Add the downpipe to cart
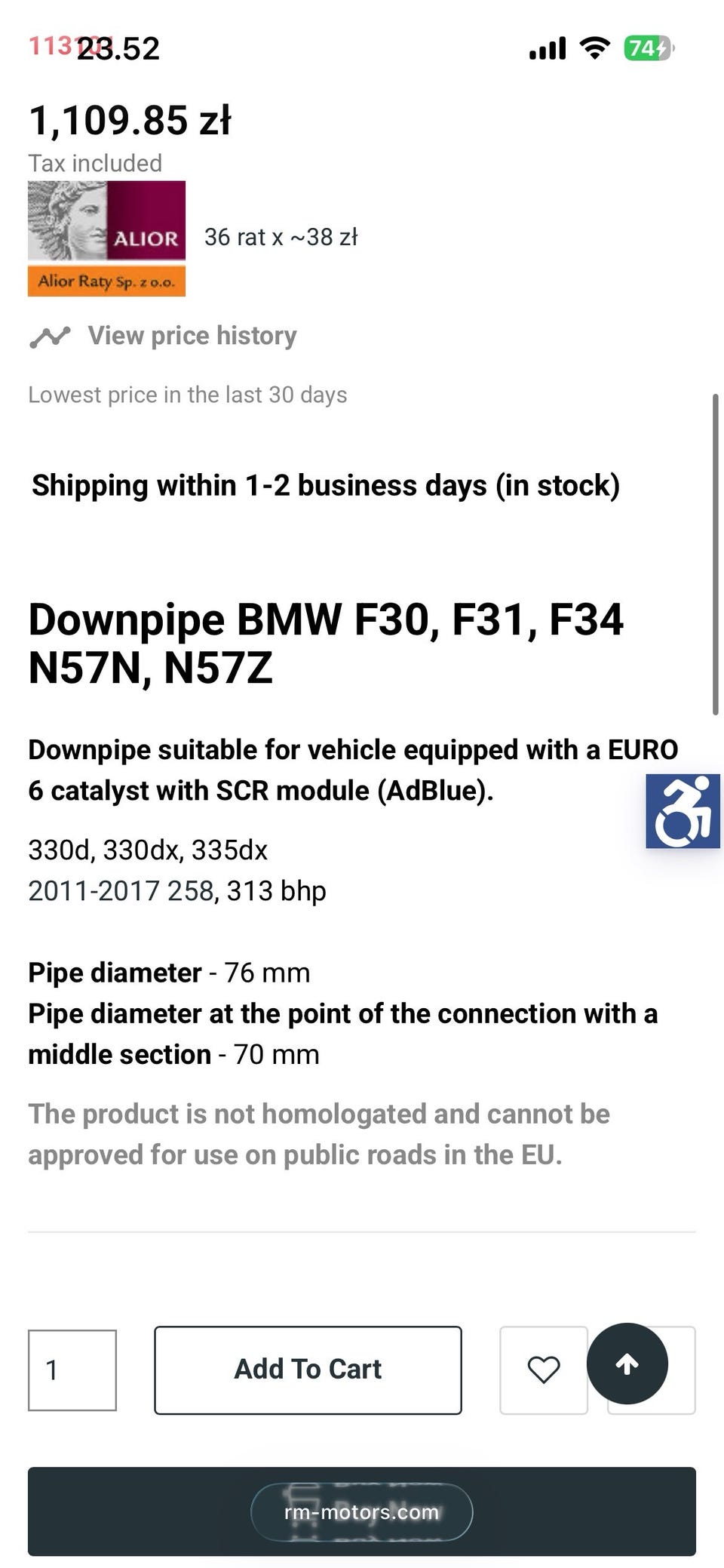724x1568 pixels. pyautogui.click(x=308, y=1370)
